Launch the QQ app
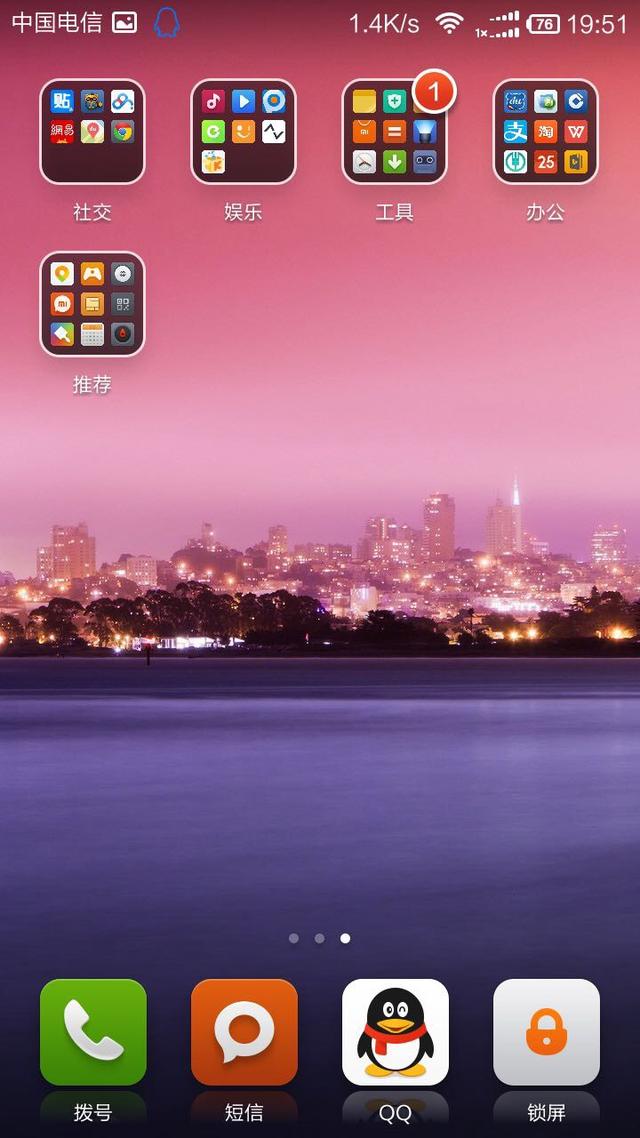The height and width of the screenshot is (1138, 640). coord(395,1032)
